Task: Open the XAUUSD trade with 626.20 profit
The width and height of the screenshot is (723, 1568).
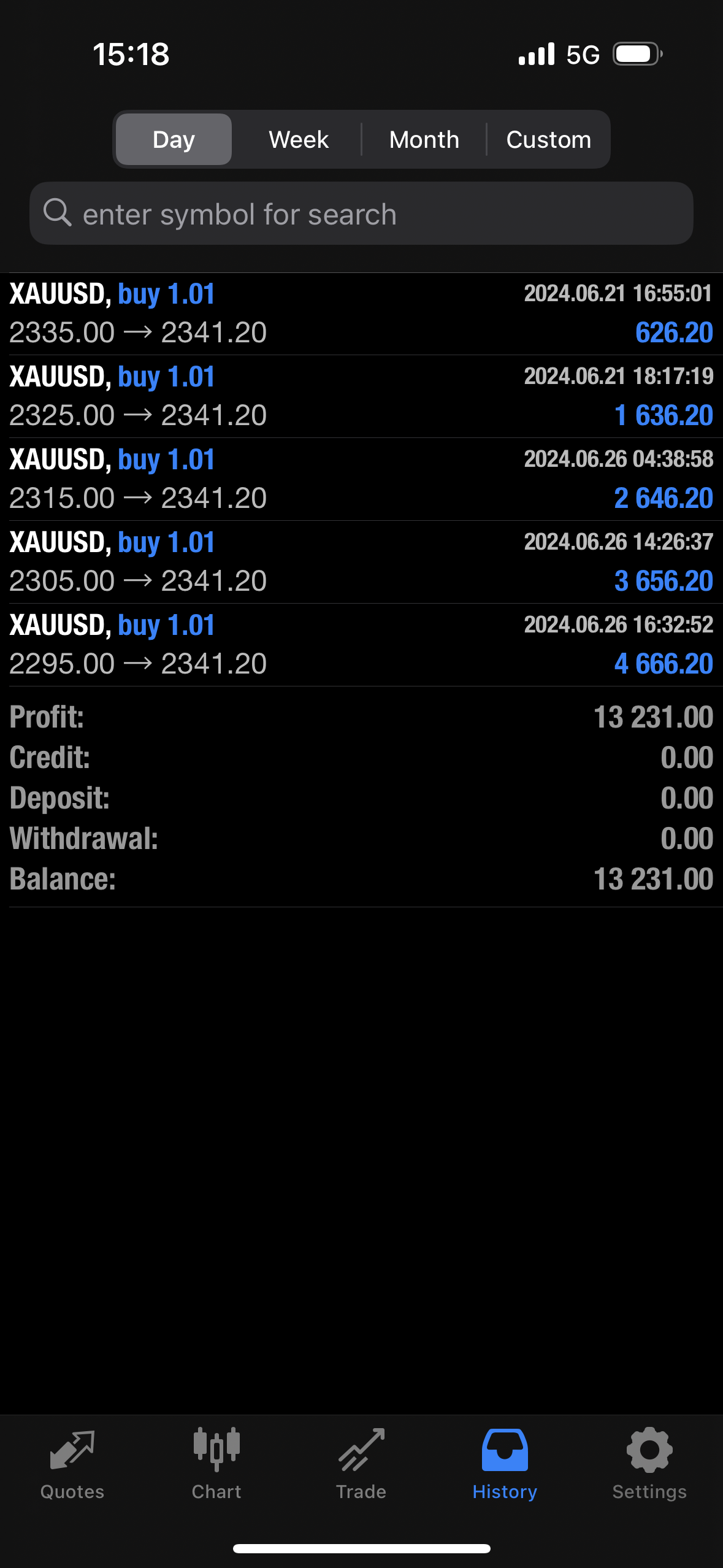Action: [361, 313]
